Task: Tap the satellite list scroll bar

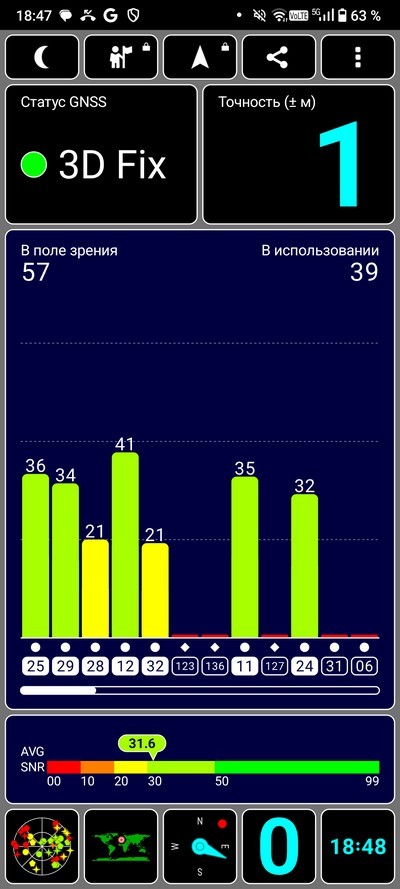Action: [200, 690]
